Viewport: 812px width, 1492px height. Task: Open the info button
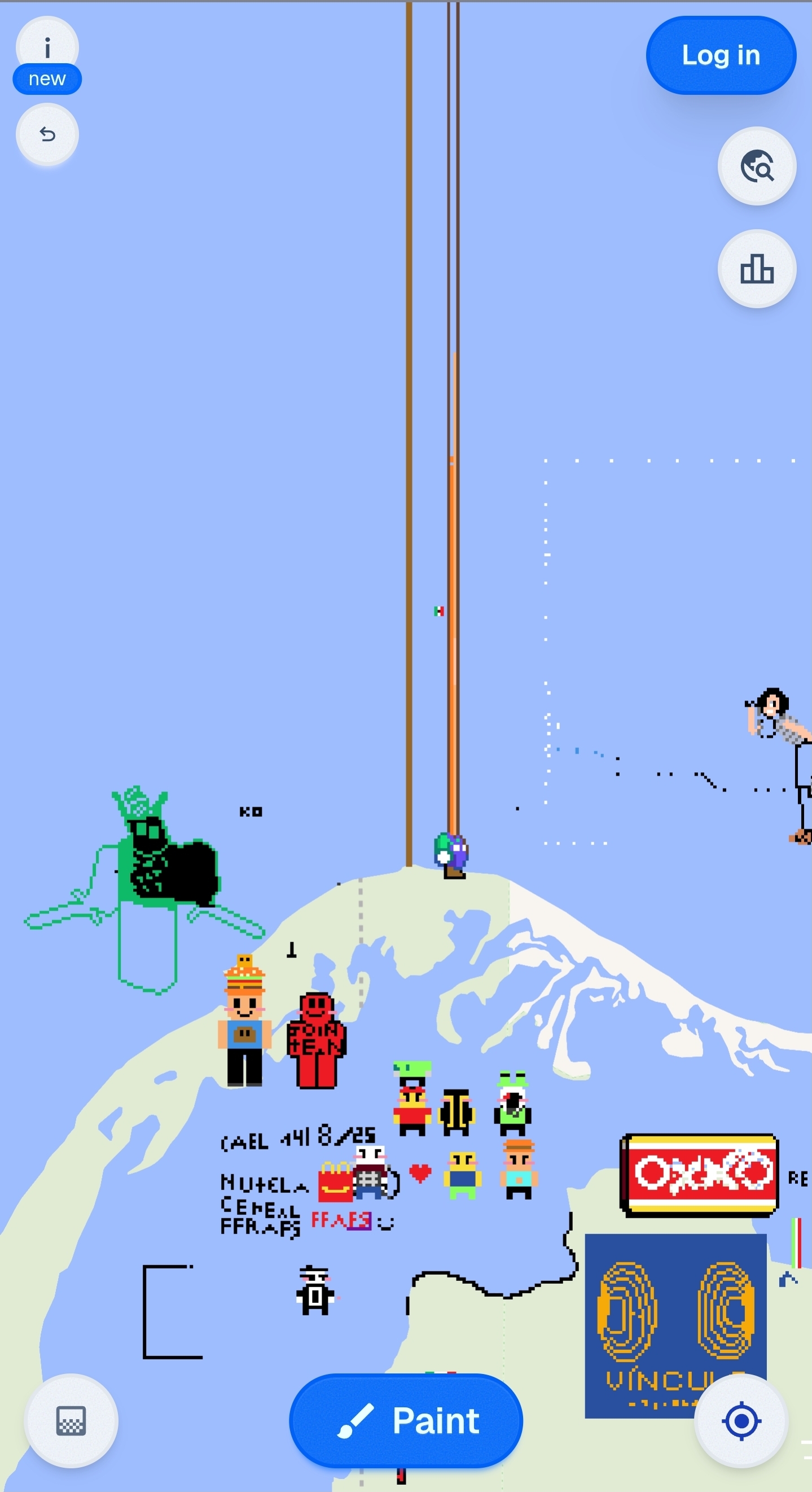[x=47, y=46]
